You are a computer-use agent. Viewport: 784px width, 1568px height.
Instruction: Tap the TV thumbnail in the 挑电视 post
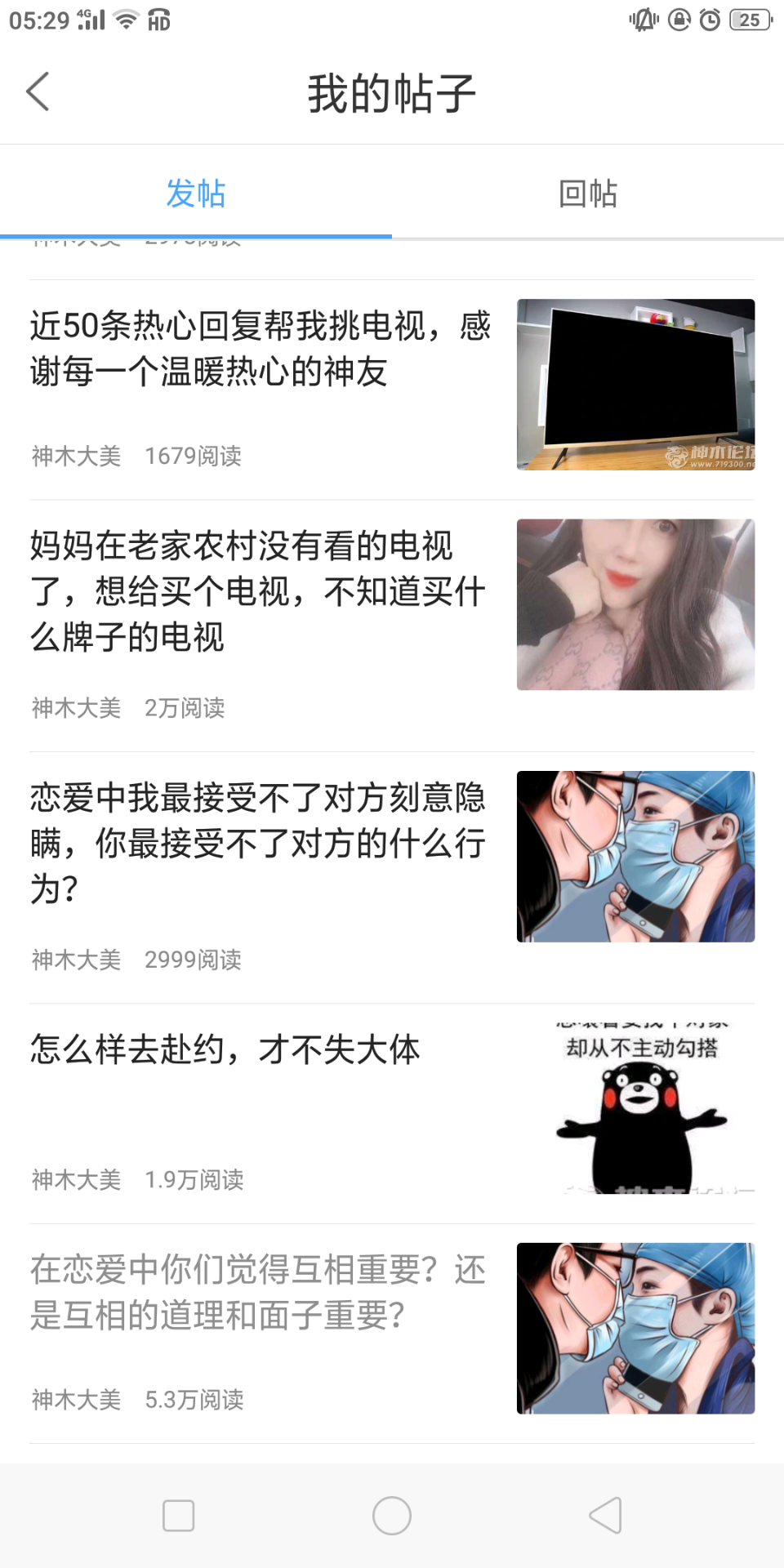(635, 385)
